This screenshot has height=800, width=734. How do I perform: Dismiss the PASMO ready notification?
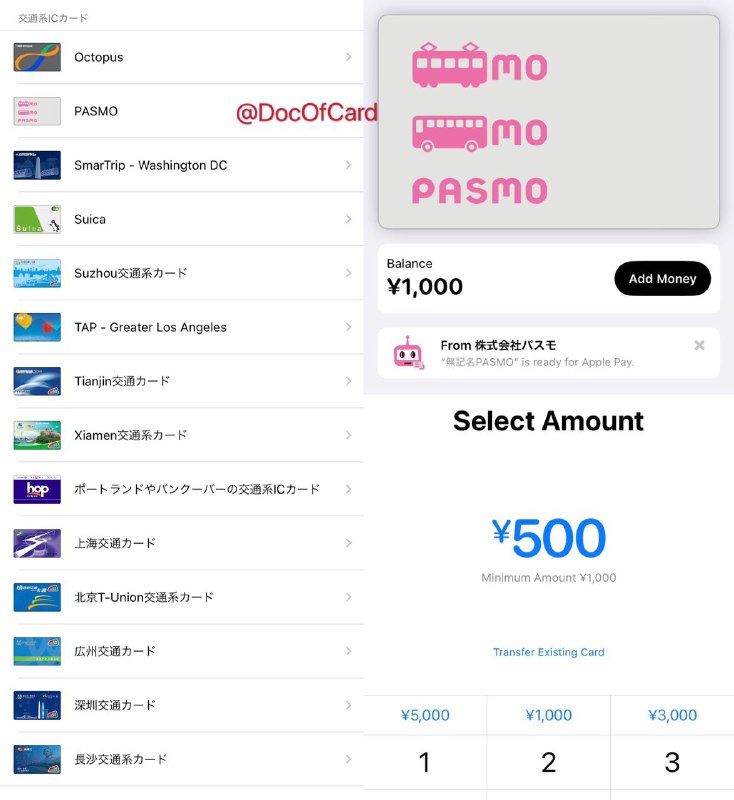(x=699, y=345)
